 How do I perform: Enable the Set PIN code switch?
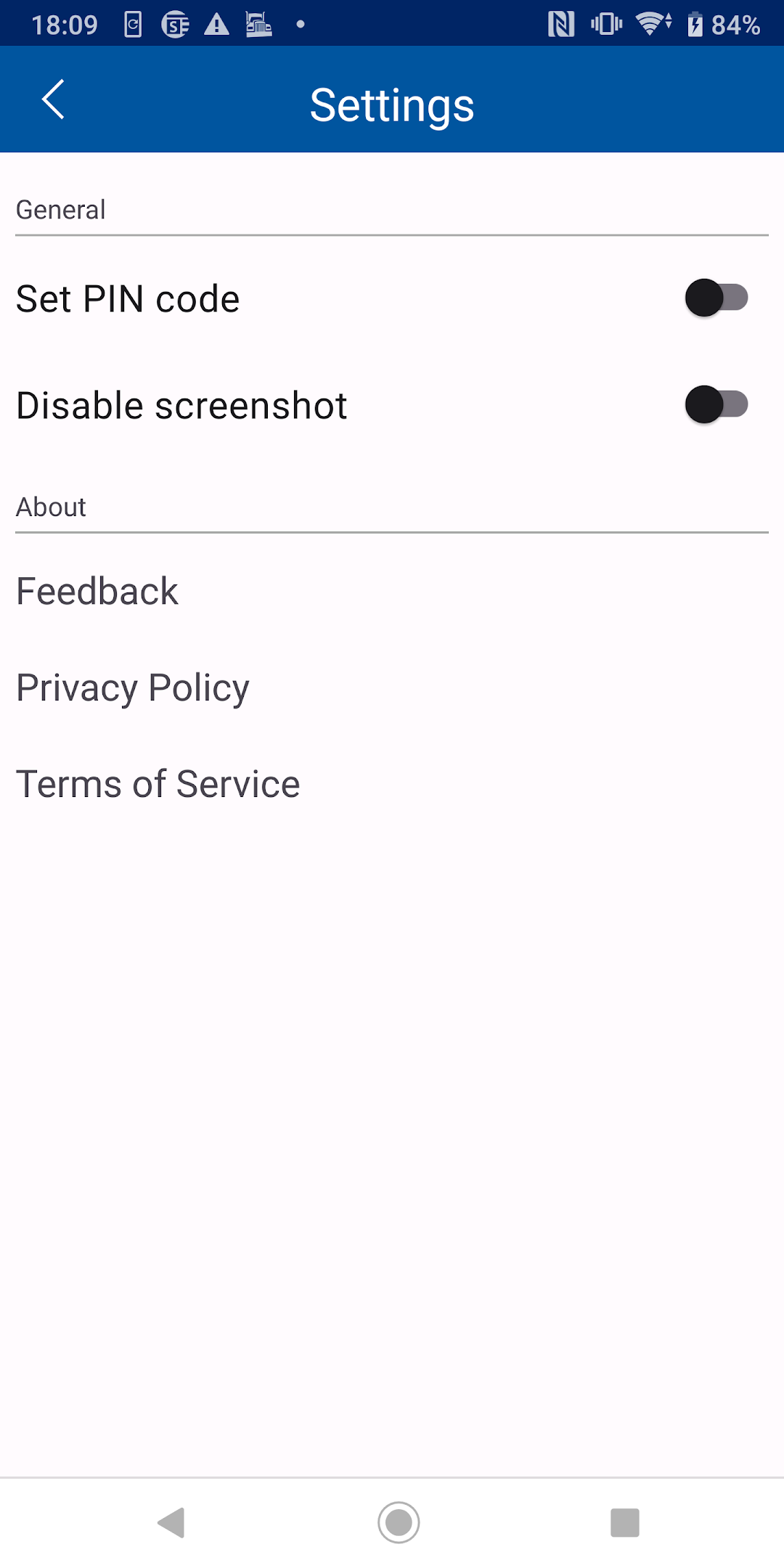716,298
